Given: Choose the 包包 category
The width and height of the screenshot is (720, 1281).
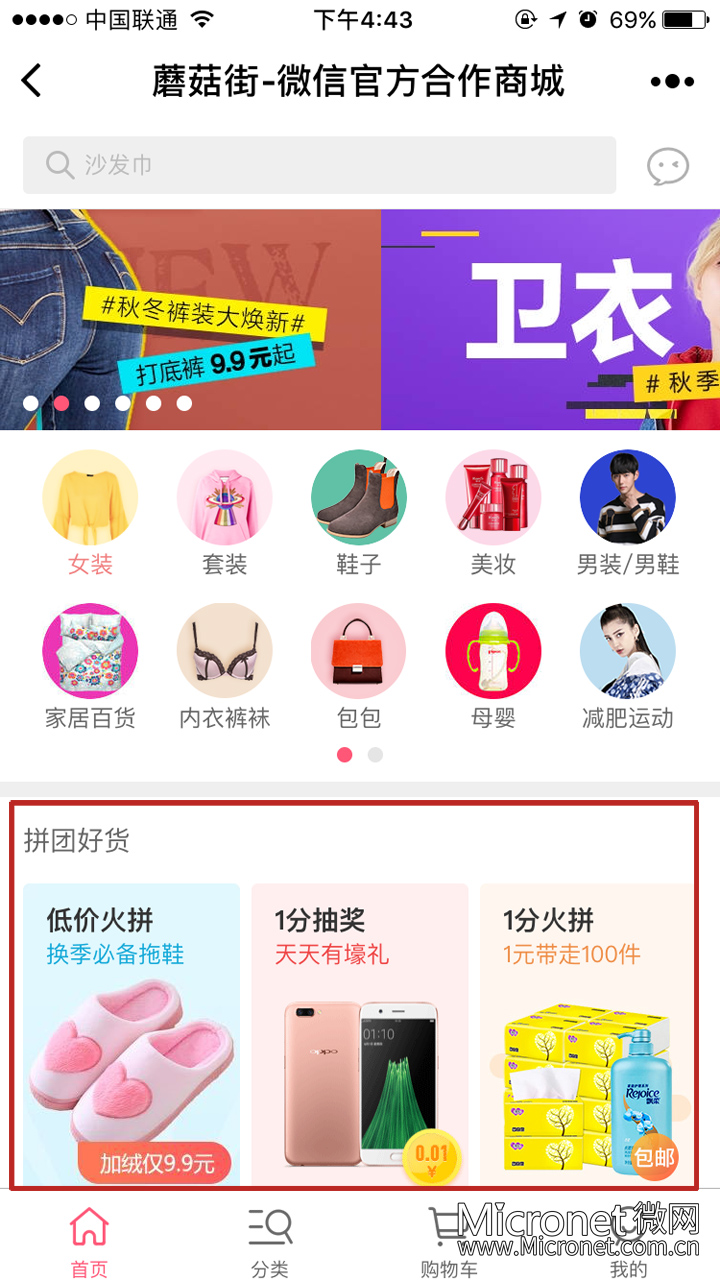Looking at the screenshot, I should click(x=359, y=667).
